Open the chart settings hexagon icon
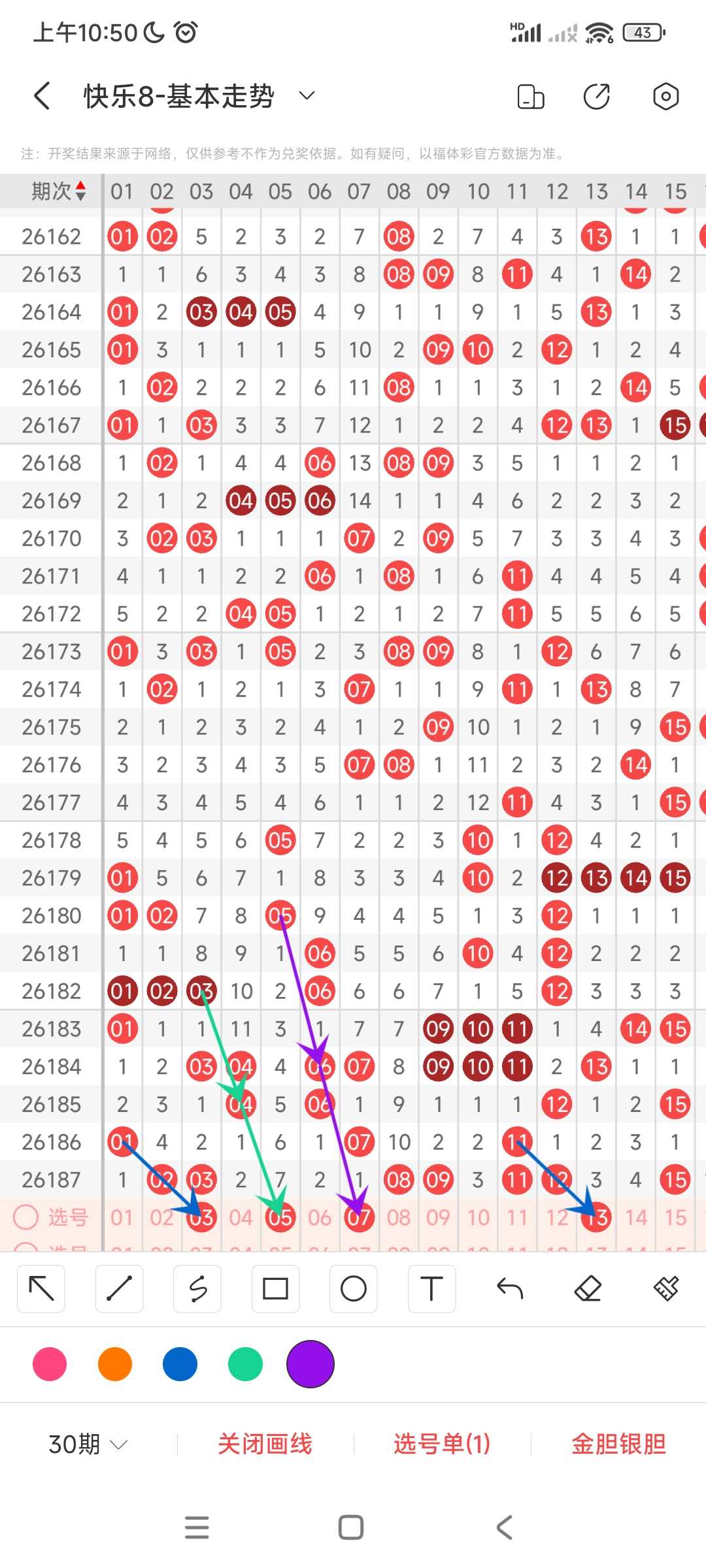This screenshot has width=706, height=1568. click(x=665, y=97)
